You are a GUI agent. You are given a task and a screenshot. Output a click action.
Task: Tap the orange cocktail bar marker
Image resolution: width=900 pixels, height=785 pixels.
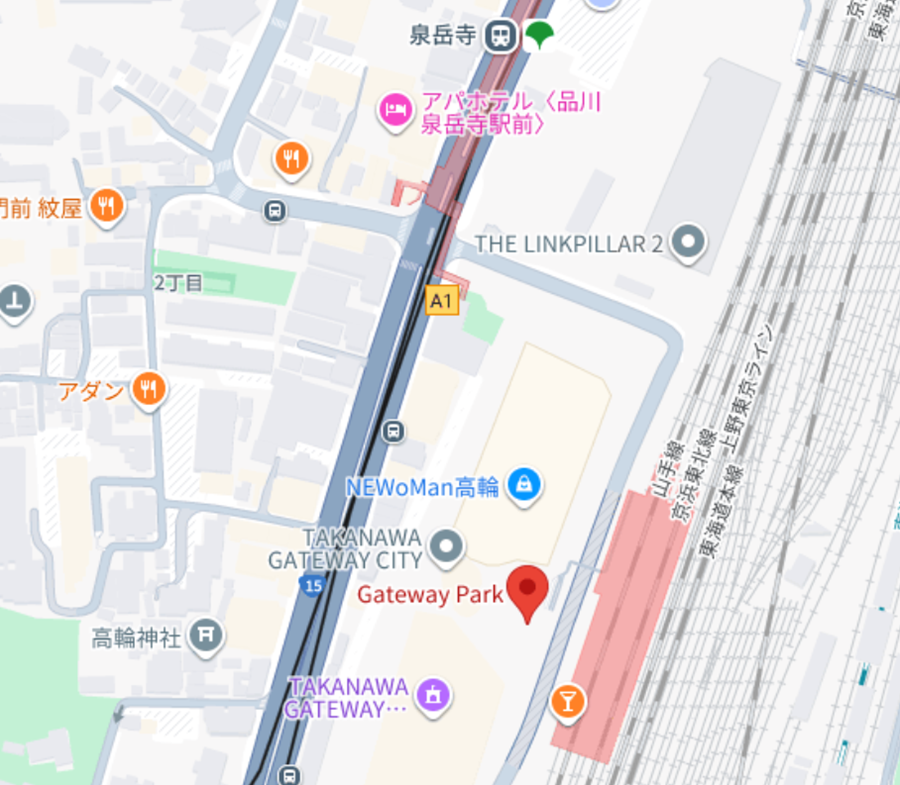coord(567,700)
